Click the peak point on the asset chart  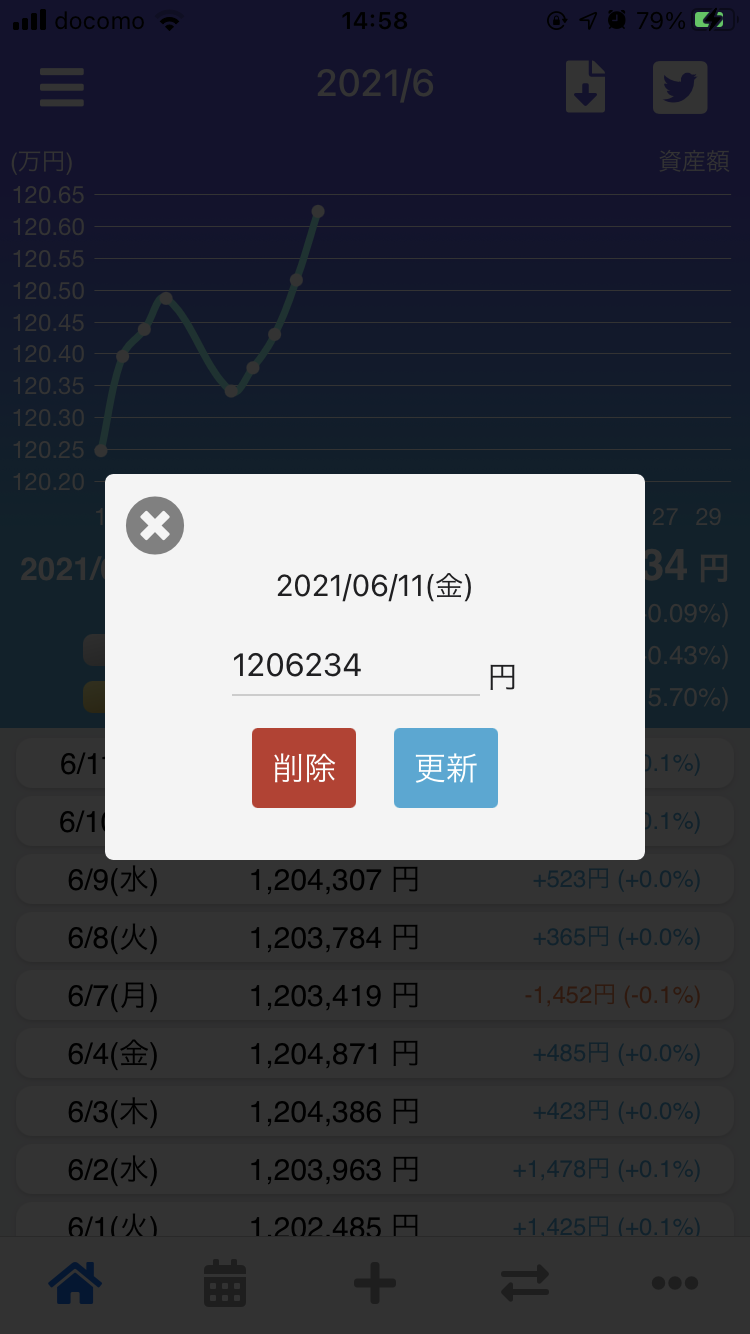(318, 211)
